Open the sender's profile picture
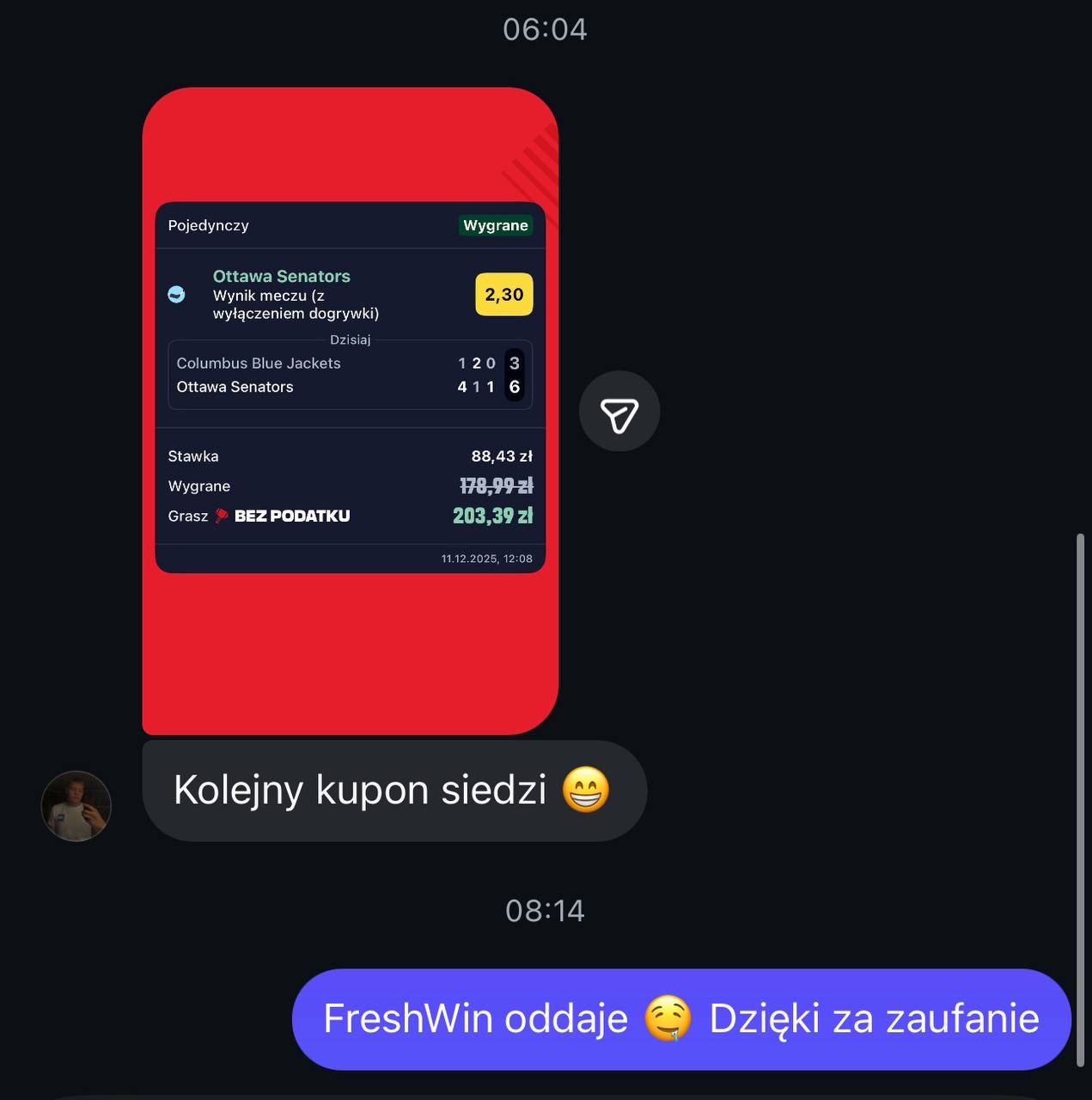 [76, 805]
